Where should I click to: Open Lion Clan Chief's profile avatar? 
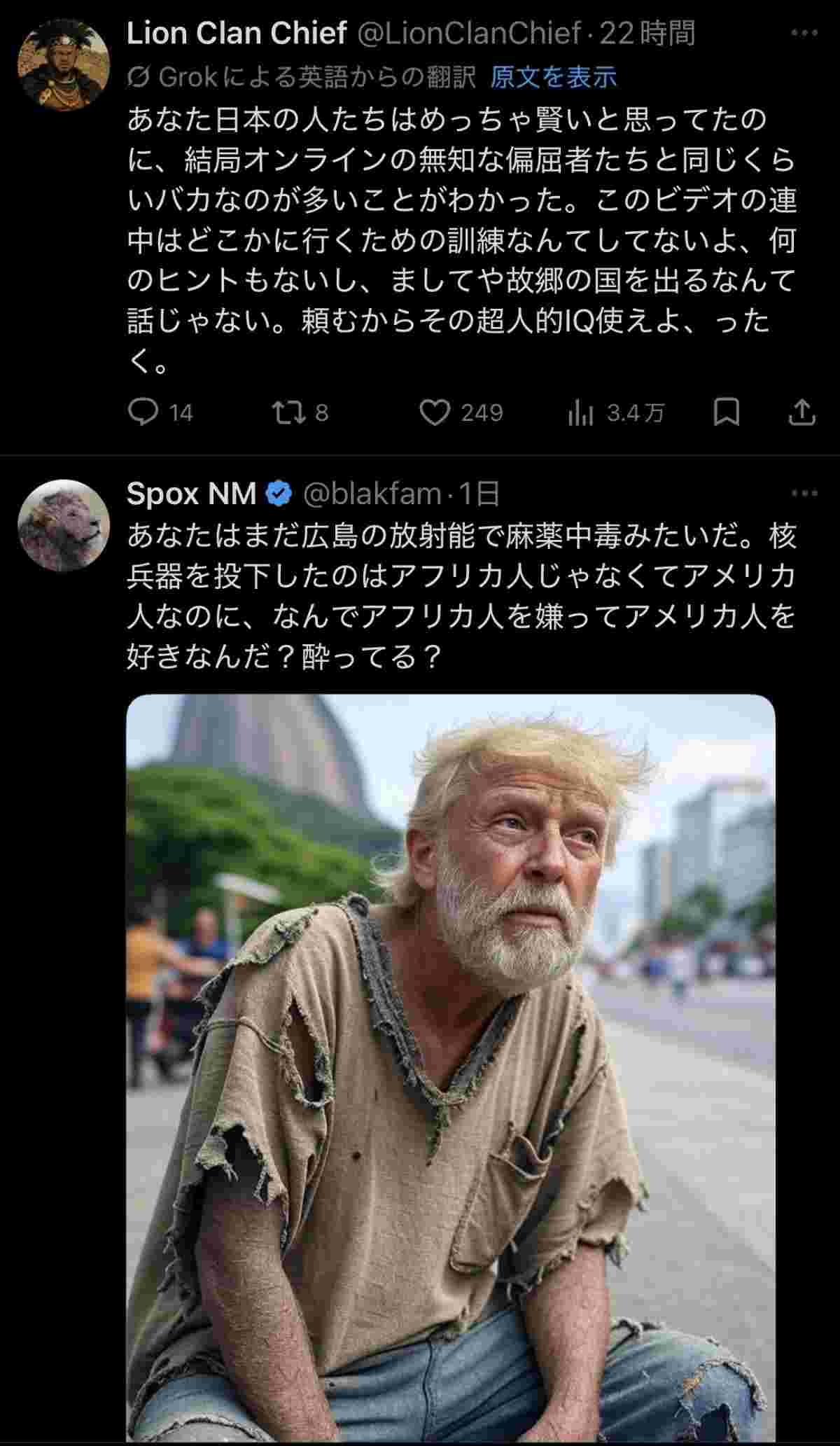[x=64, y=64]
